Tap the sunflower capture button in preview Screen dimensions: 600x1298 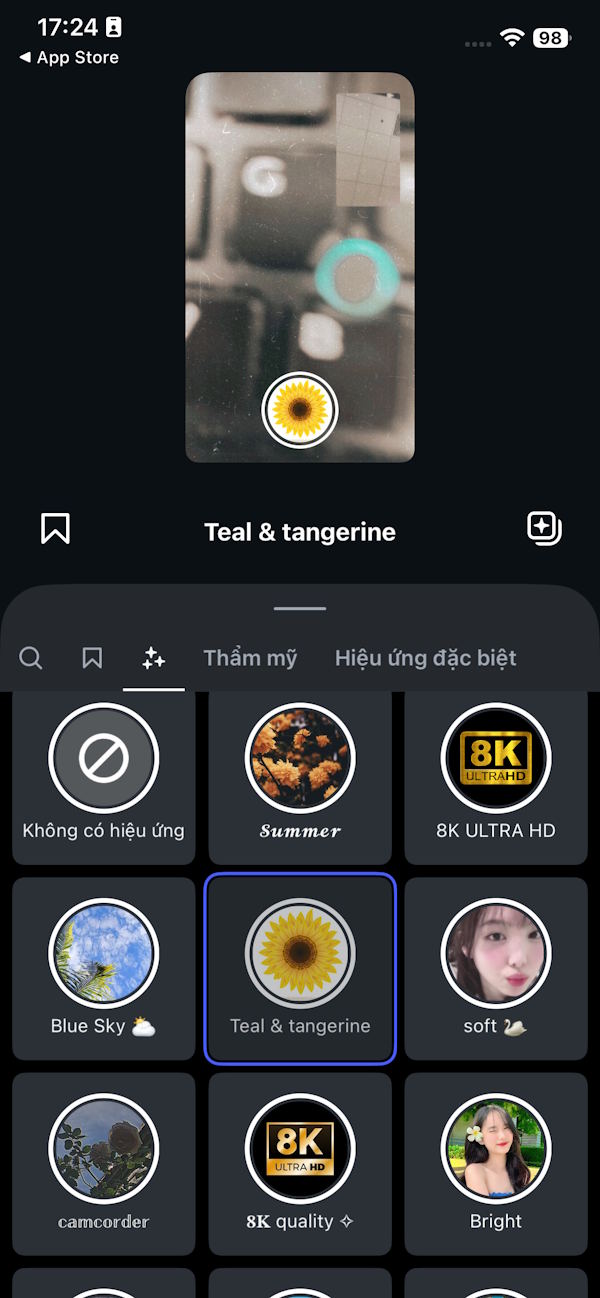[300, 410]
